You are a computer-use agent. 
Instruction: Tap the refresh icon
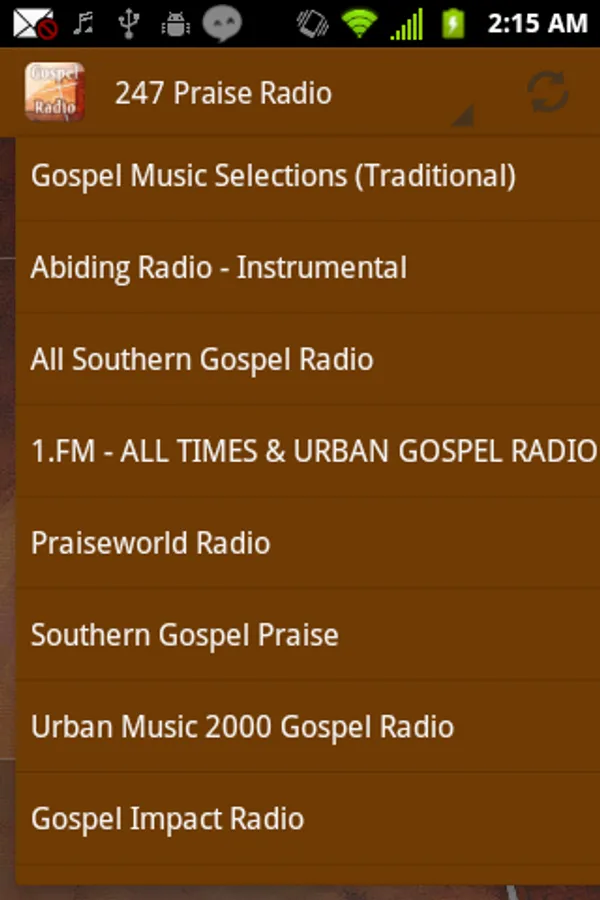[x=547, y=93]
